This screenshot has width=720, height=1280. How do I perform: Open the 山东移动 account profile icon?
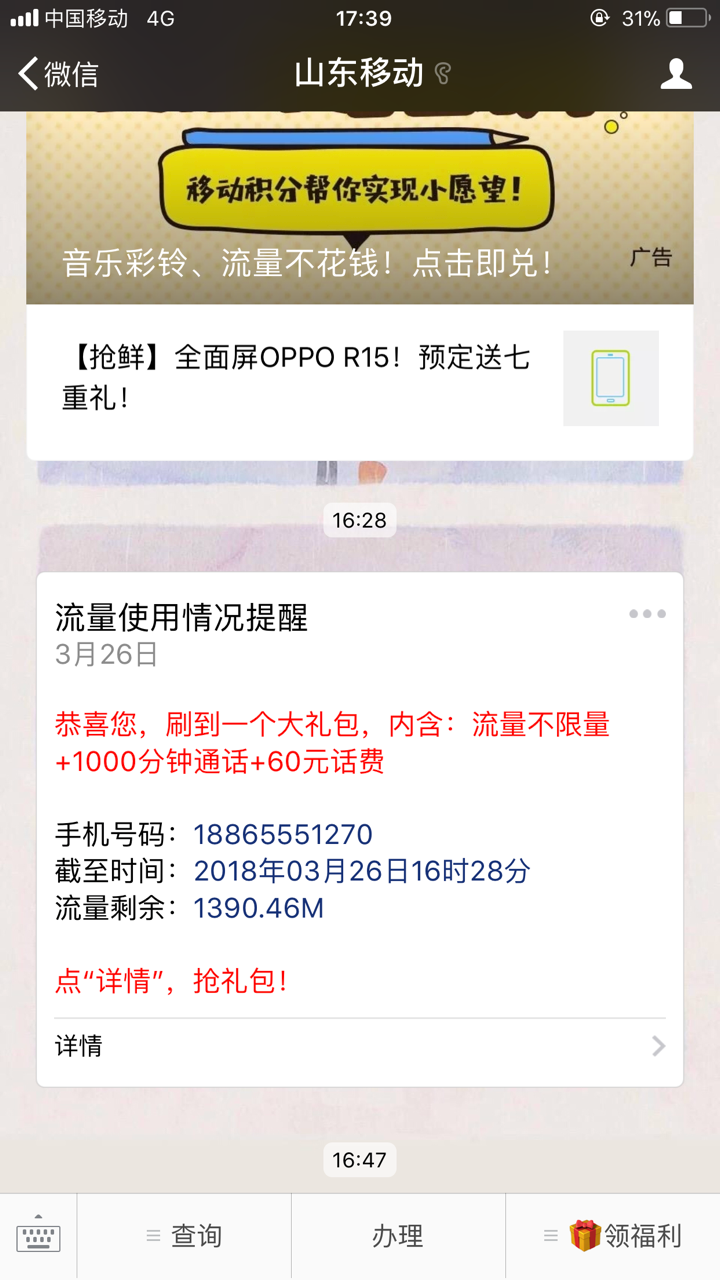coord(676,74)
